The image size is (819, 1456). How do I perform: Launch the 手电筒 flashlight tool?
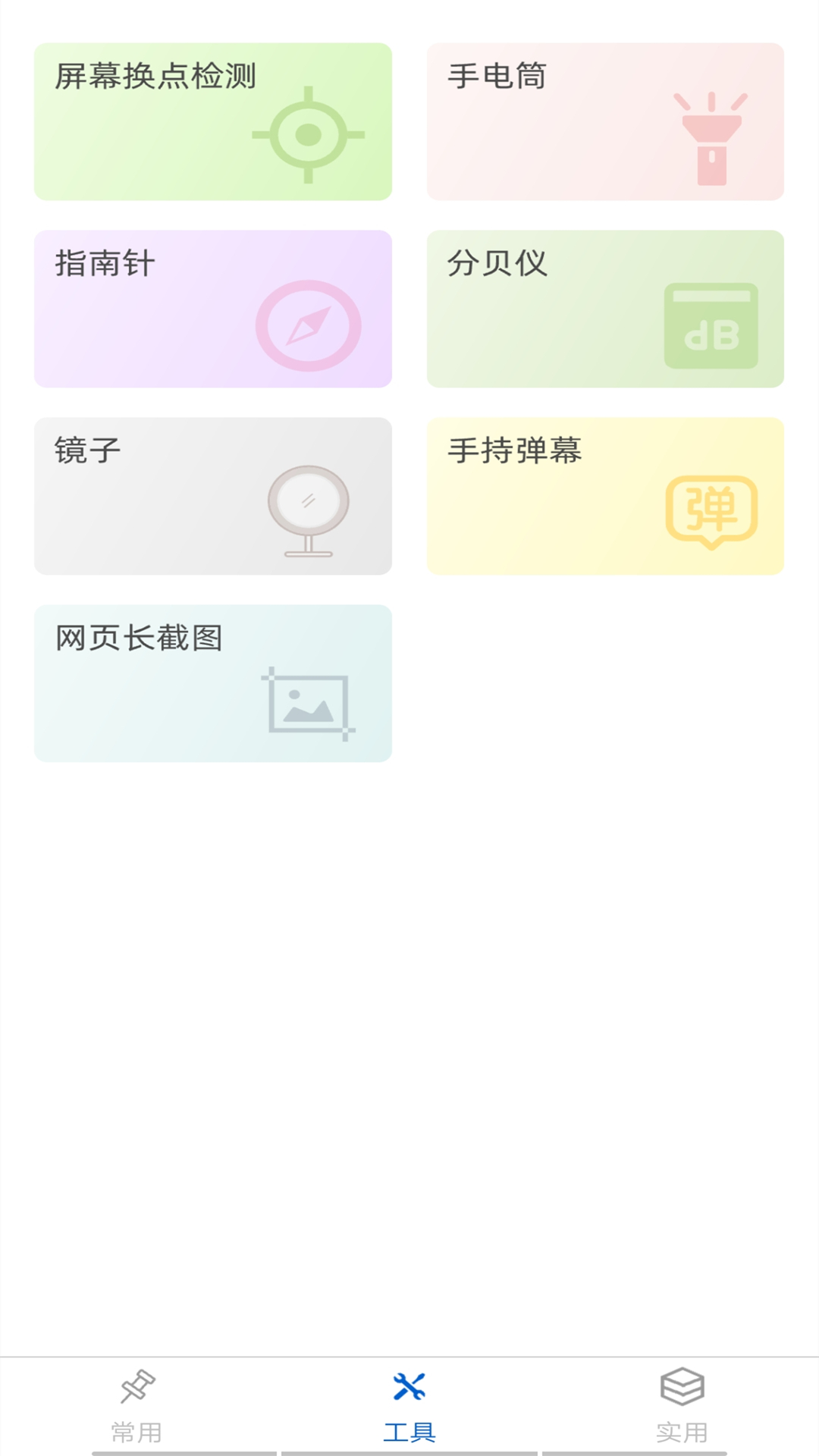pos(605,121)
